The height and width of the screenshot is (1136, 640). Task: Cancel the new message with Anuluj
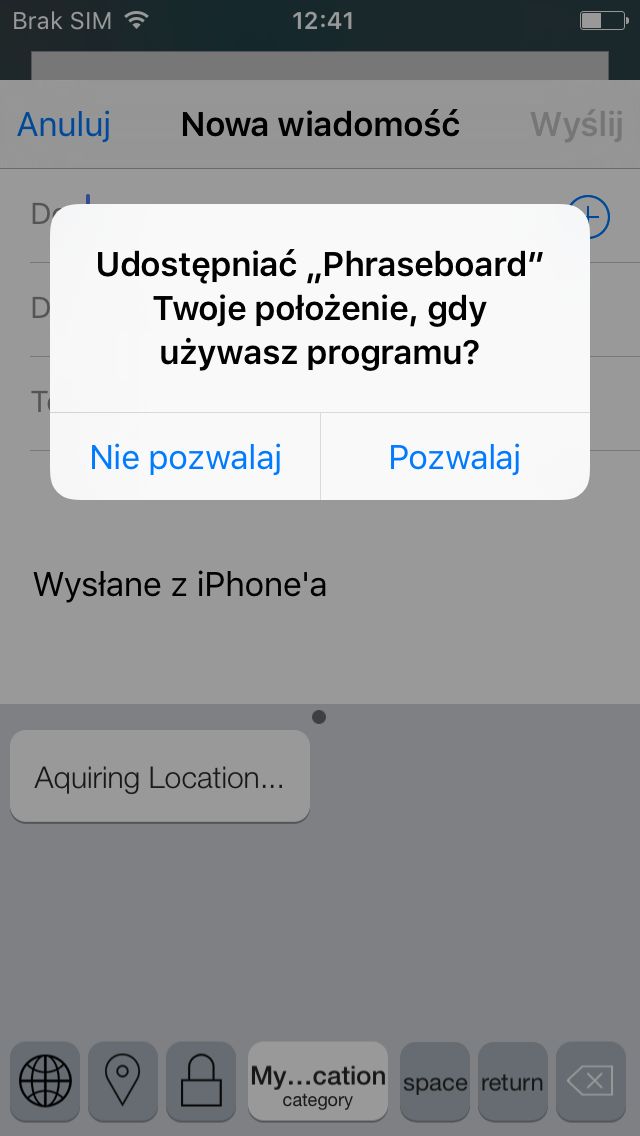coord(64,124)
